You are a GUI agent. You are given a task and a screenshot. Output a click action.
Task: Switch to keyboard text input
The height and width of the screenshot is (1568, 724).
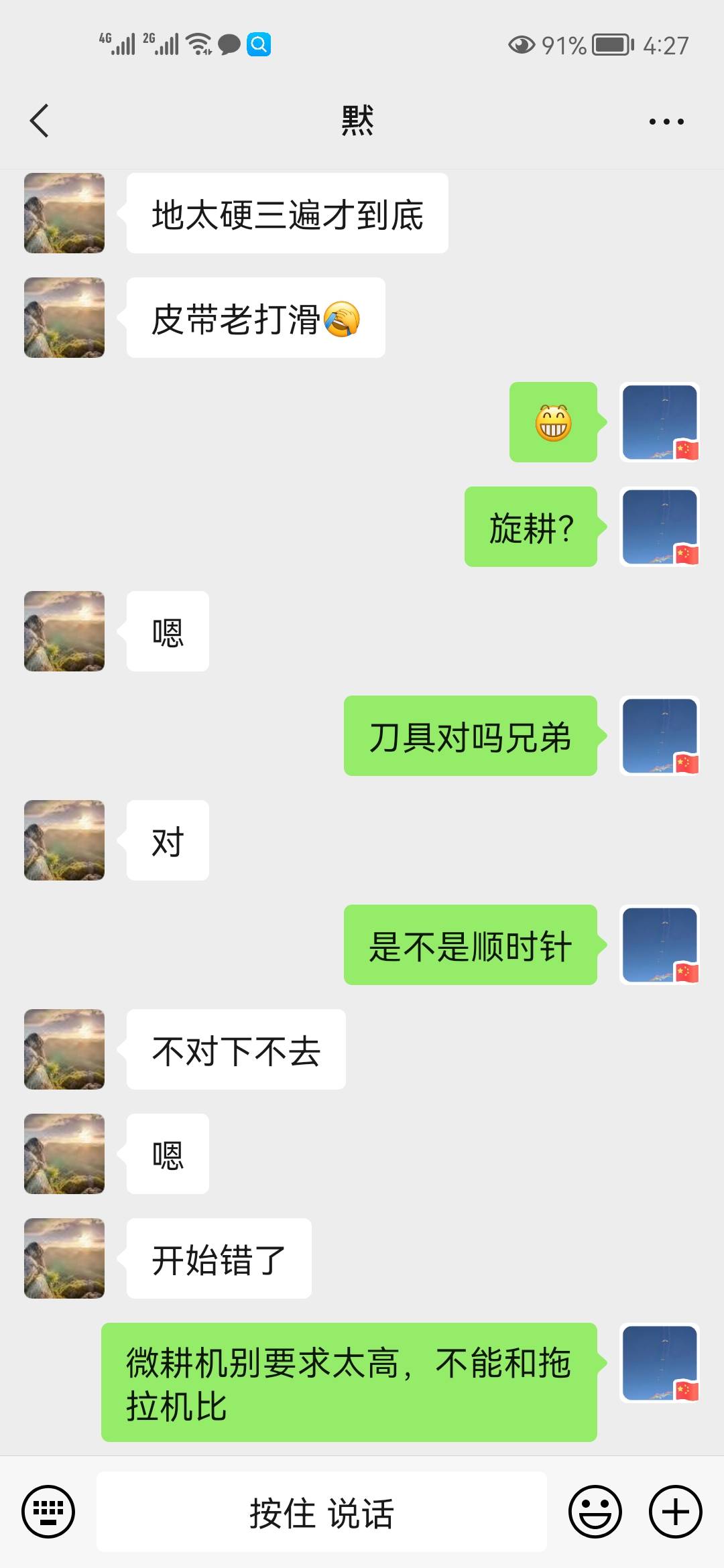(48, 1512)
